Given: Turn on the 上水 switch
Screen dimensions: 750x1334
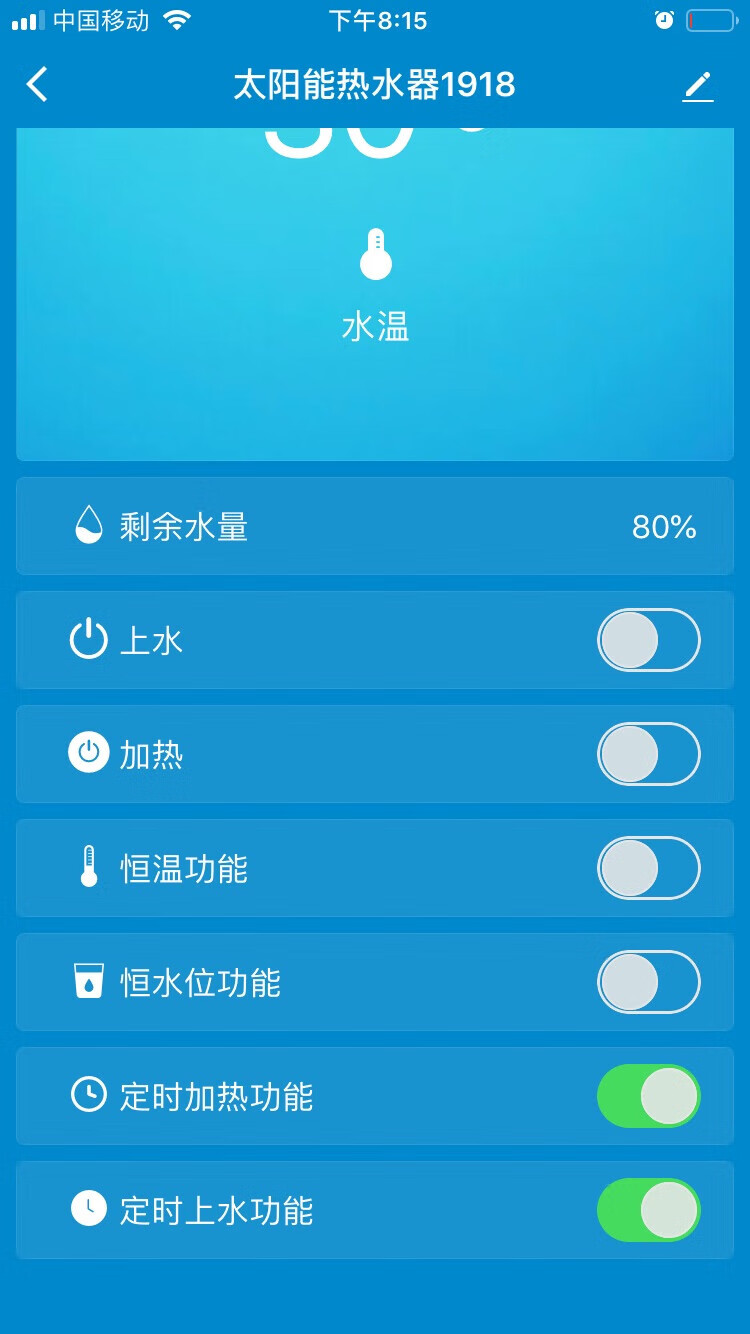Looking at the screenshot, I should (649, 640).
